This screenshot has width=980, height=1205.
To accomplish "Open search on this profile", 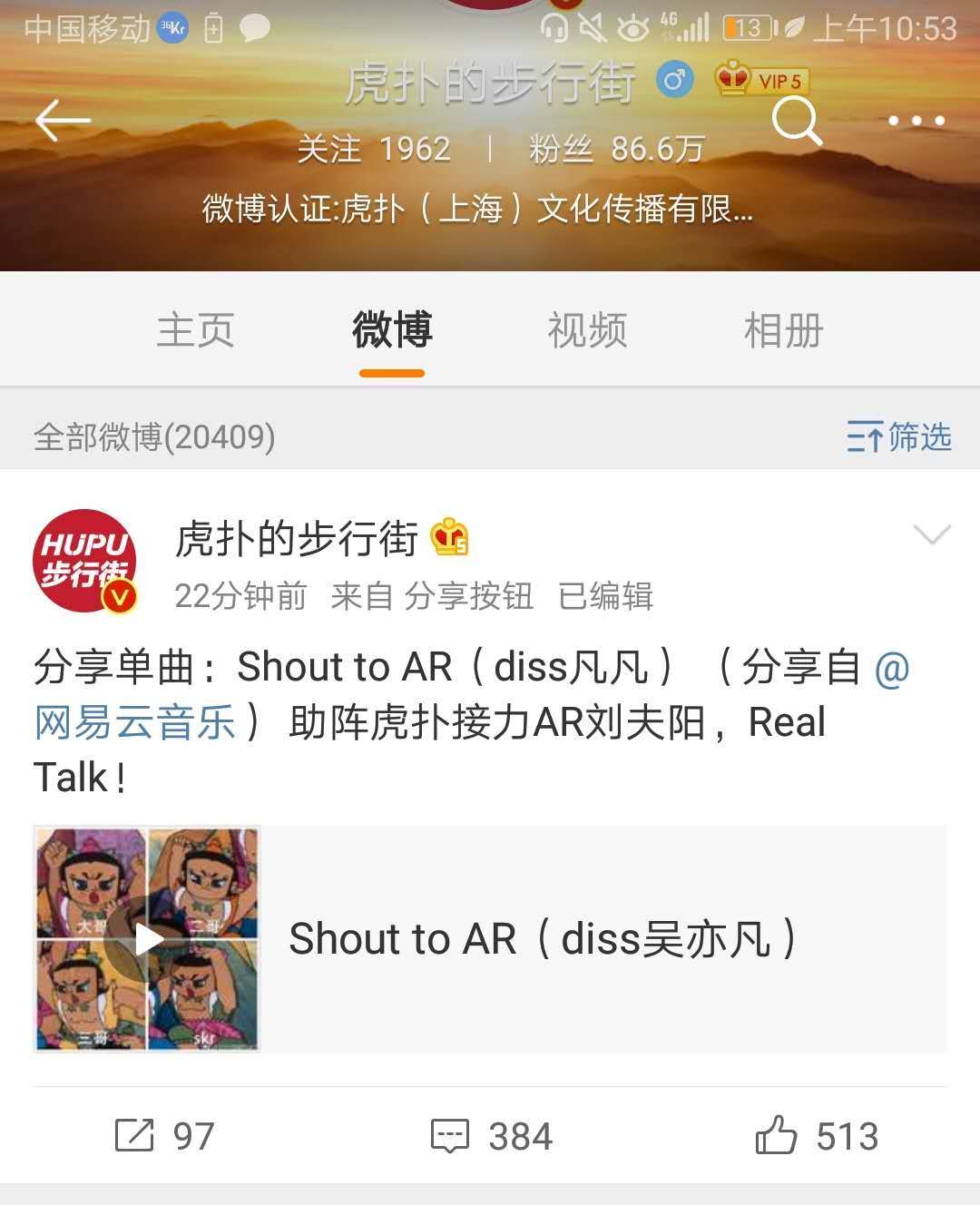I will pos(796,121).
